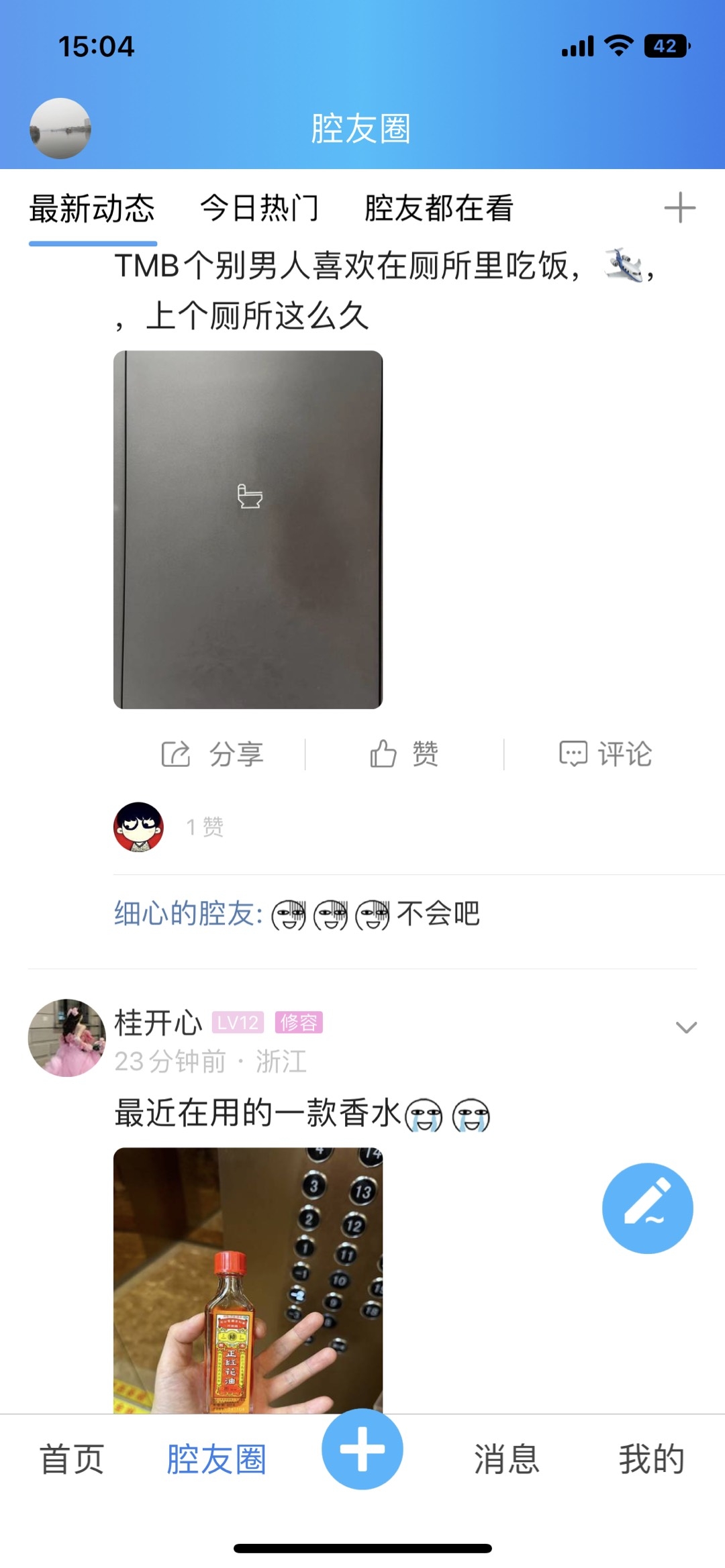Go to the 首页 tab
725x1568 pixels.
coord(72,1459)
